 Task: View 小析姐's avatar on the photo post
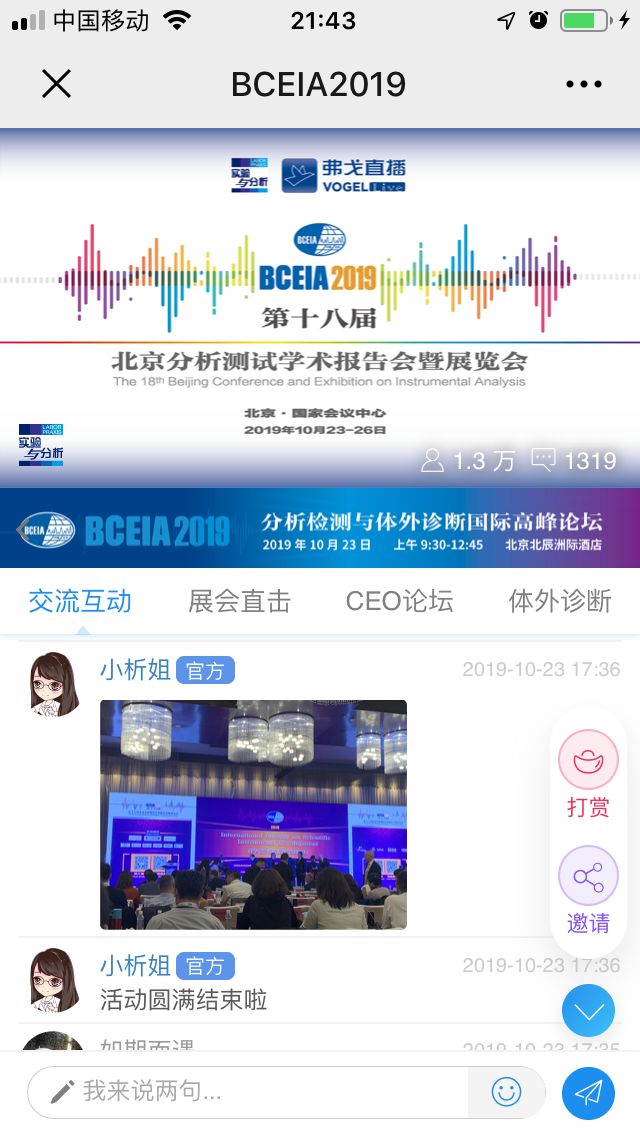pyautogui.click(x=54, y=684)
